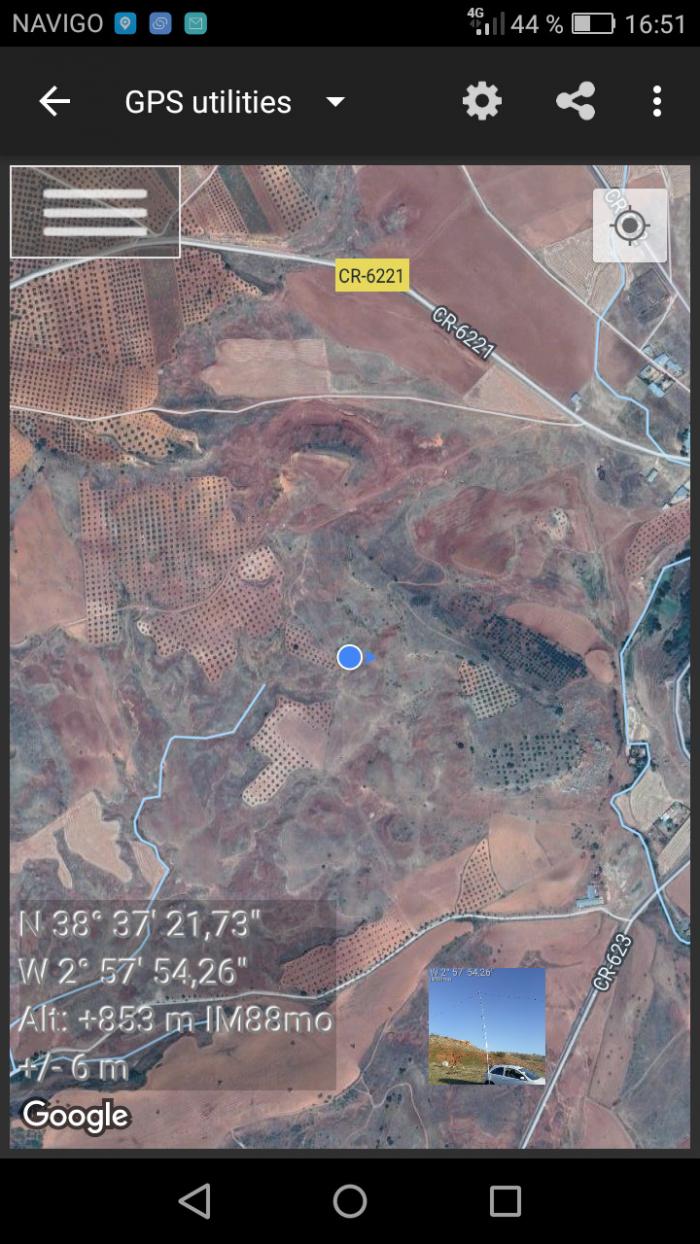Center map on my location

click(x=630, y=226)
